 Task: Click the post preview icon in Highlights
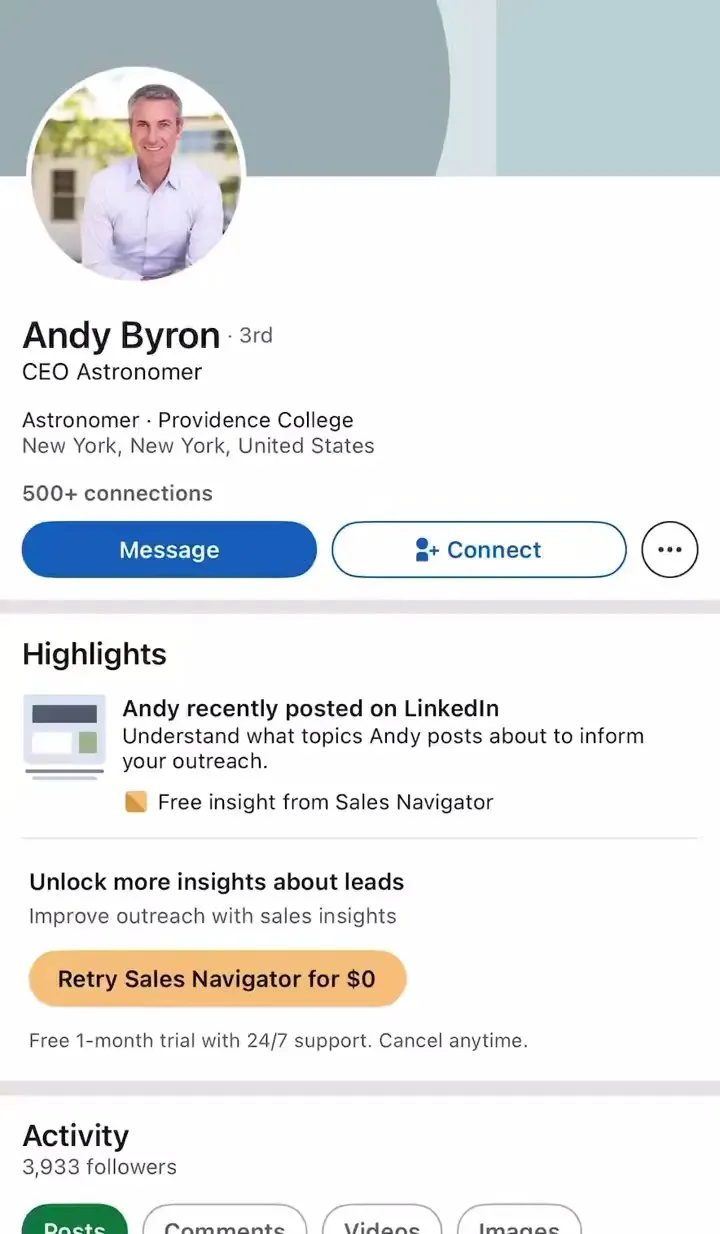pos(64,737)
